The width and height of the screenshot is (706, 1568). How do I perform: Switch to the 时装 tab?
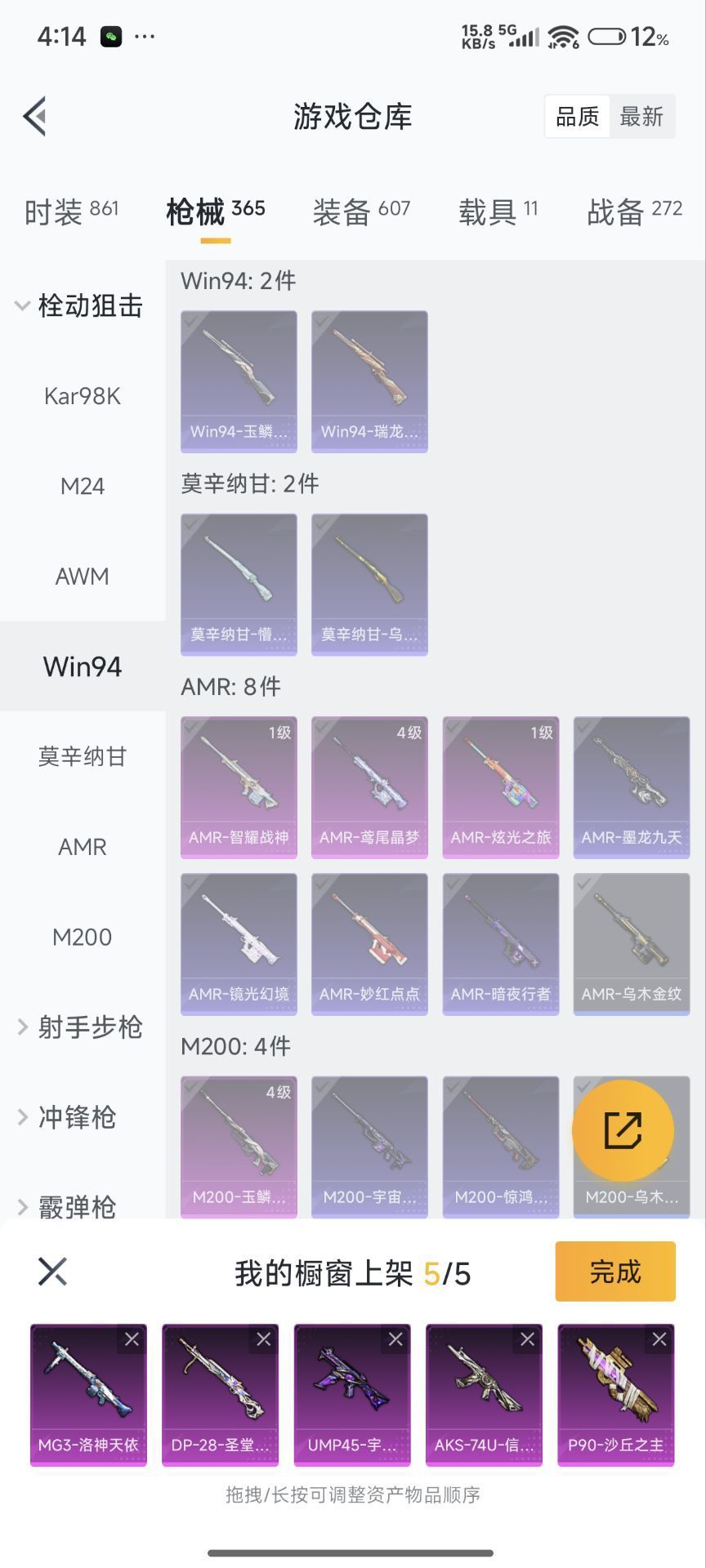pyautogui.click(x=71, y=212)
